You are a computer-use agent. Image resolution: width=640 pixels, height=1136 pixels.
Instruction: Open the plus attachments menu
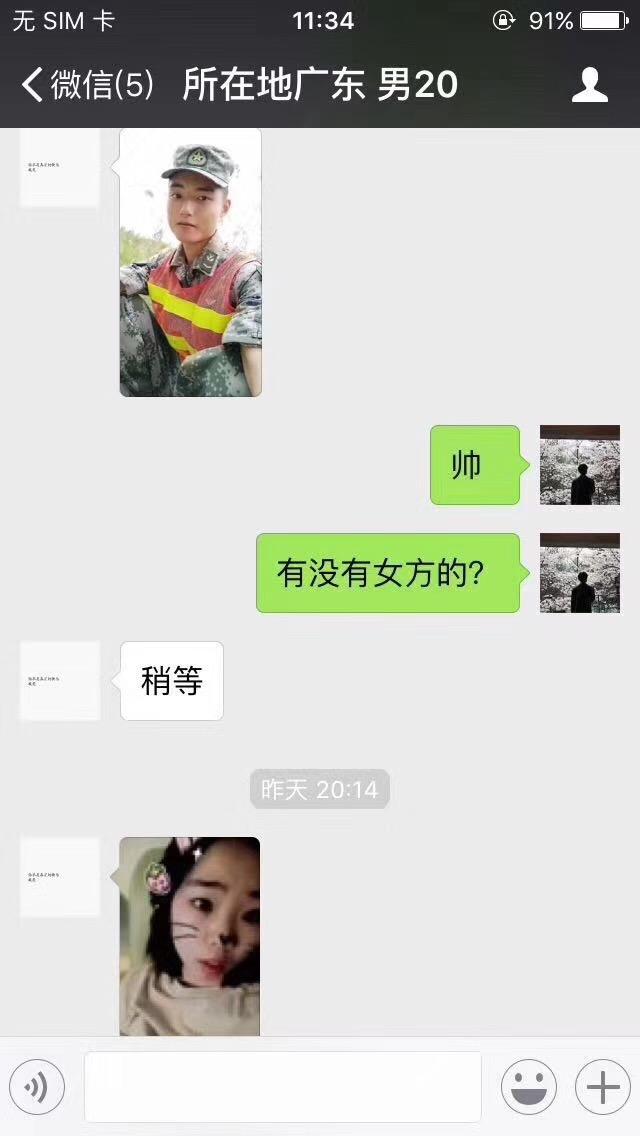point(602,1087)
